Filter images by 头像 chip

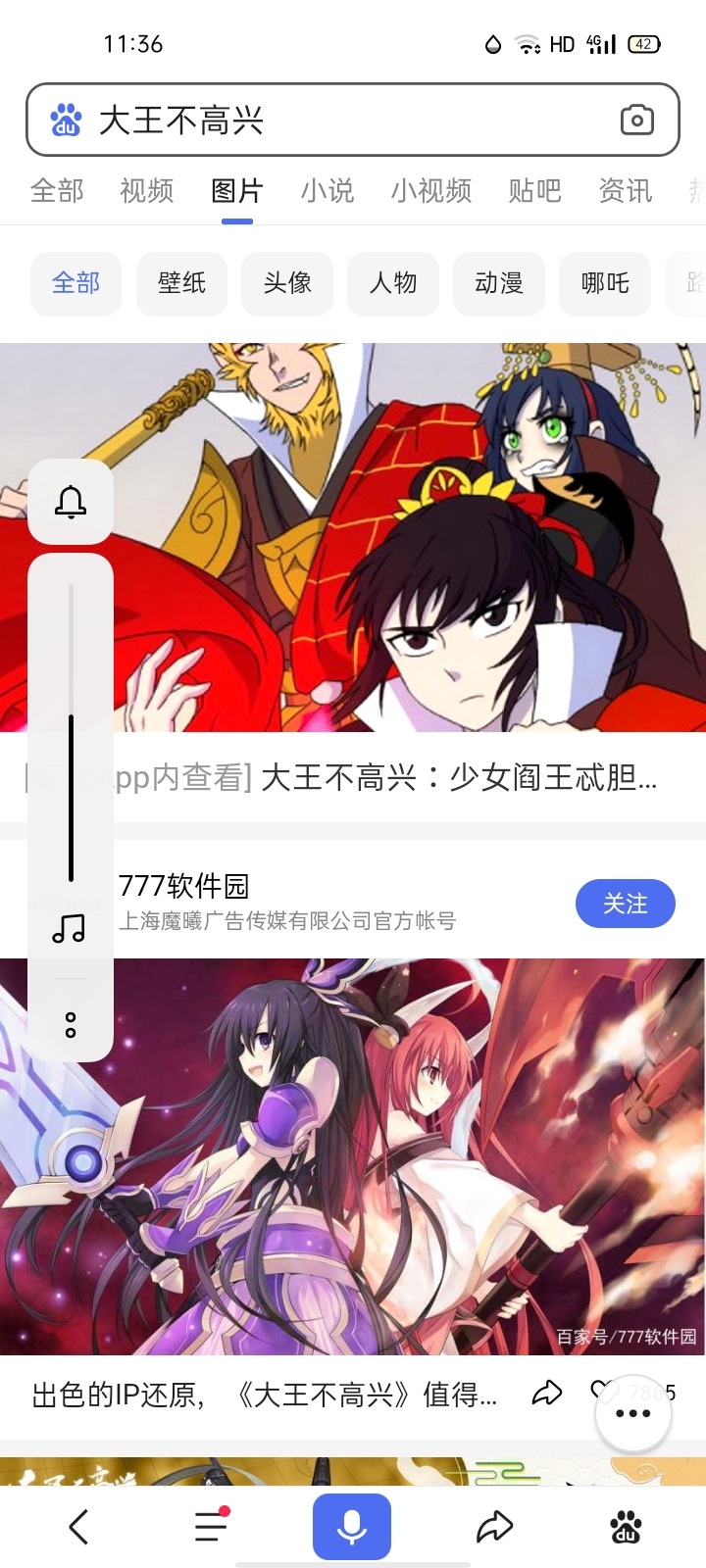coord(287,283)
